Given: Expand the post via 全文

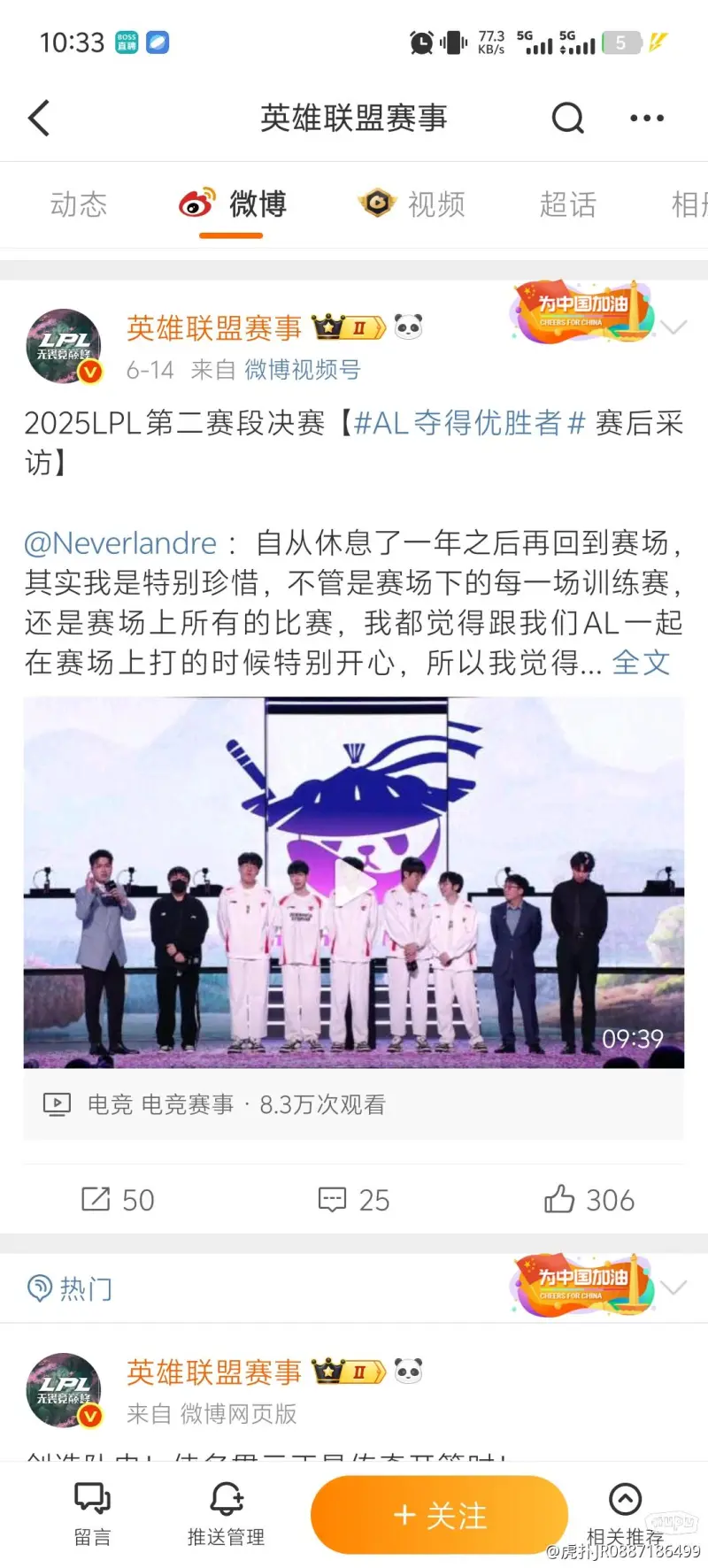Looking at the screenshot, I should coord(641,663).
